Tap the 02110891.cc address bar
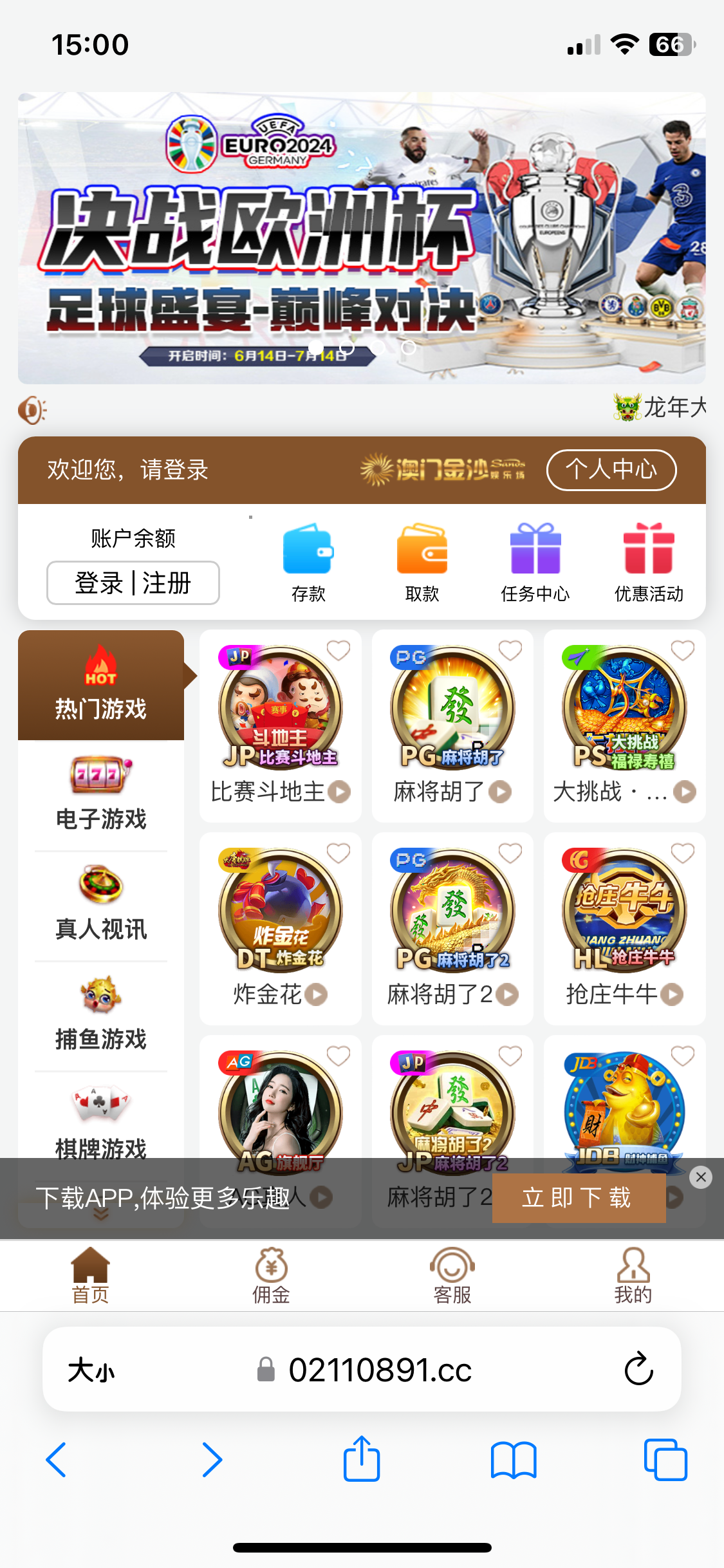 click(x=380, y=1370)
